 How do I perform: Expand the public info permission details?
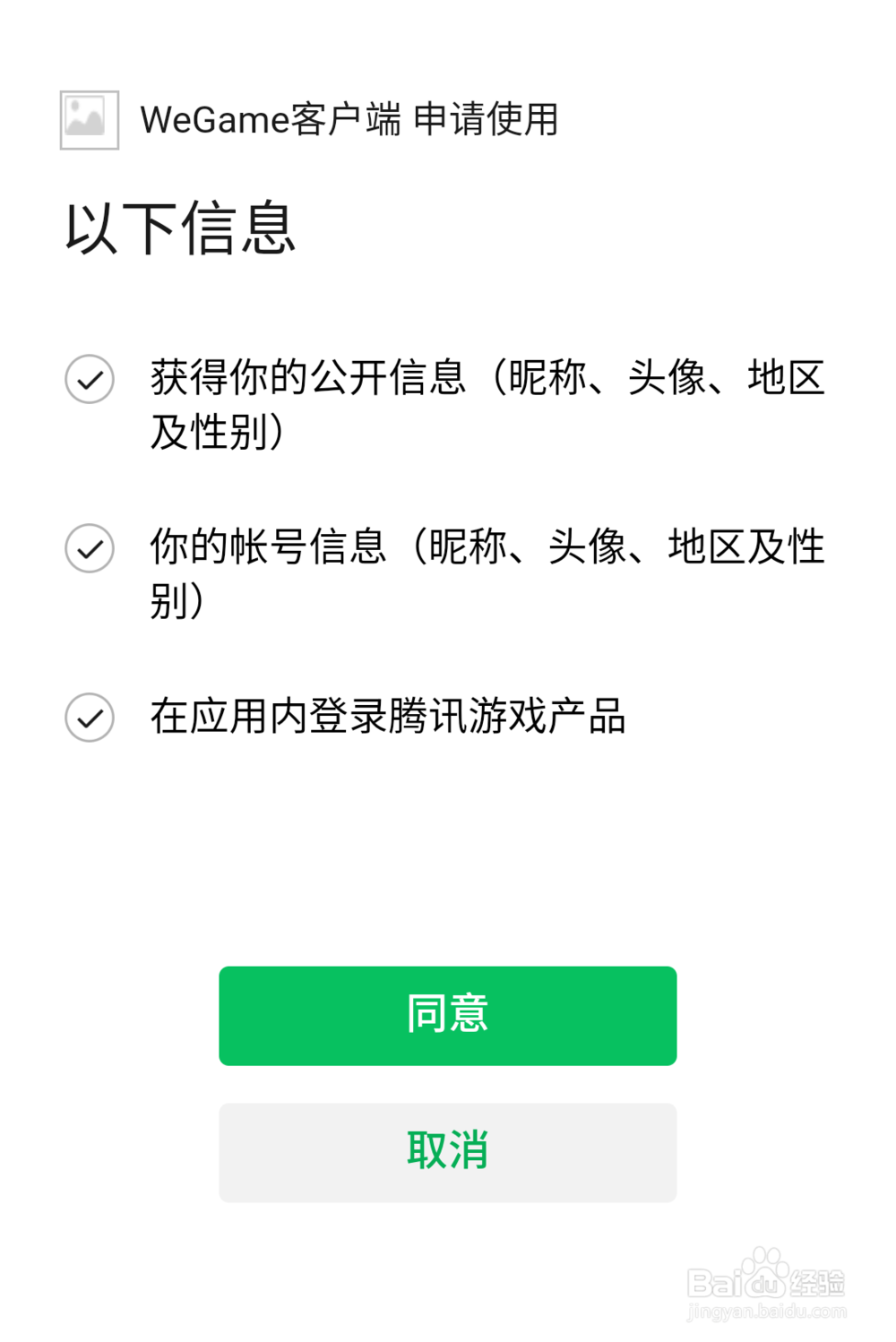click(488, 401)
